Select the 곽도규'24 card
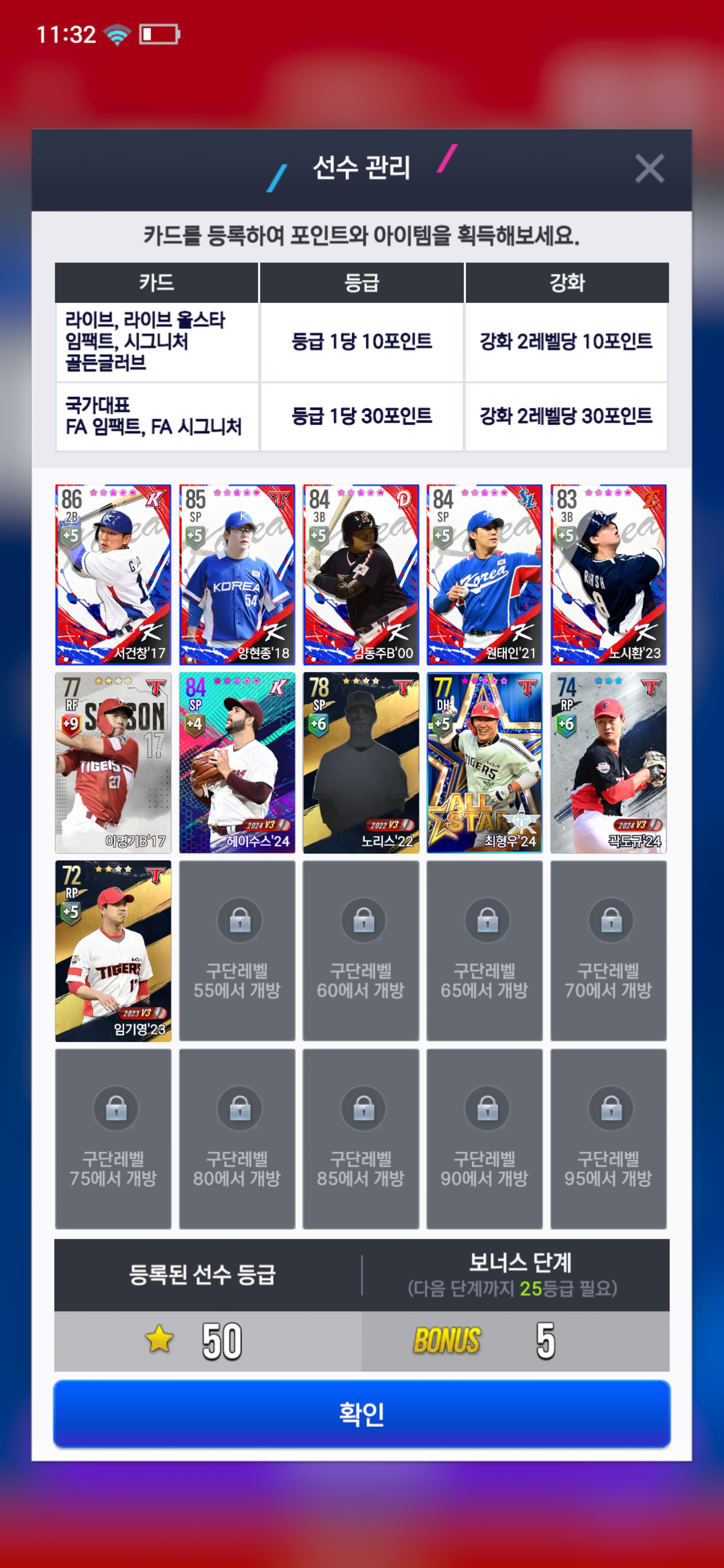Image resolution: width=724 pixels, height=1568 pixels. (608, 762)
